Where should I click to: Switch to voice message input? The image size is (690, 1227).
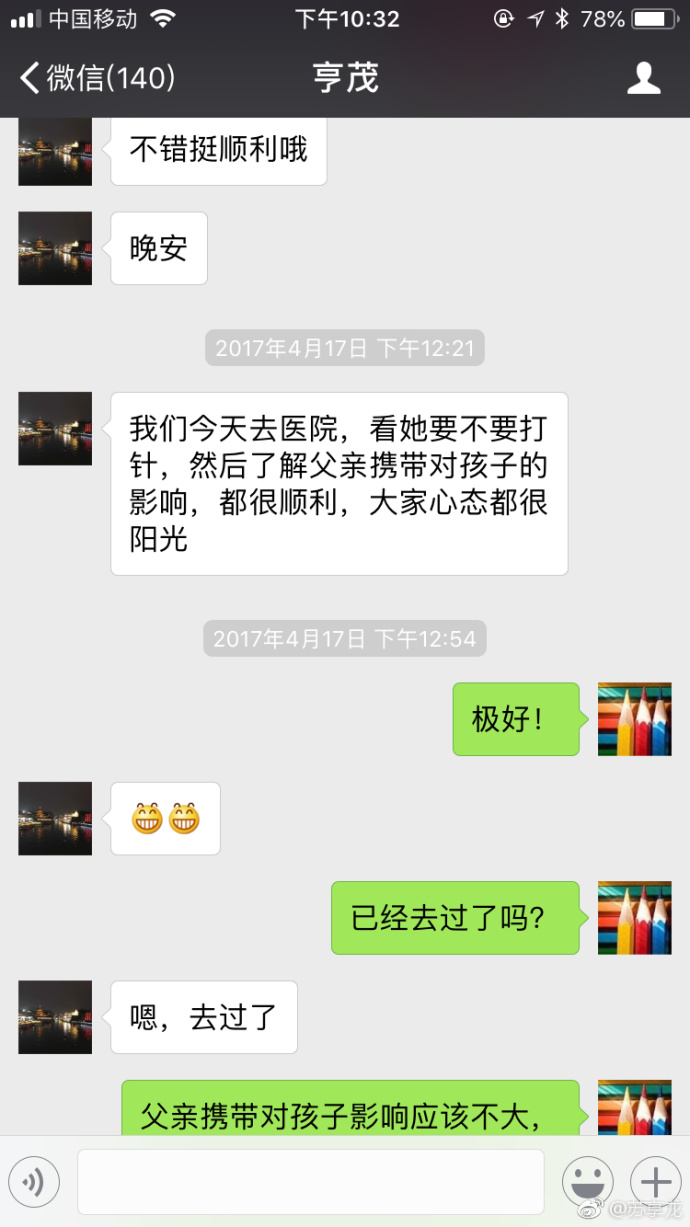point(34,1182)
